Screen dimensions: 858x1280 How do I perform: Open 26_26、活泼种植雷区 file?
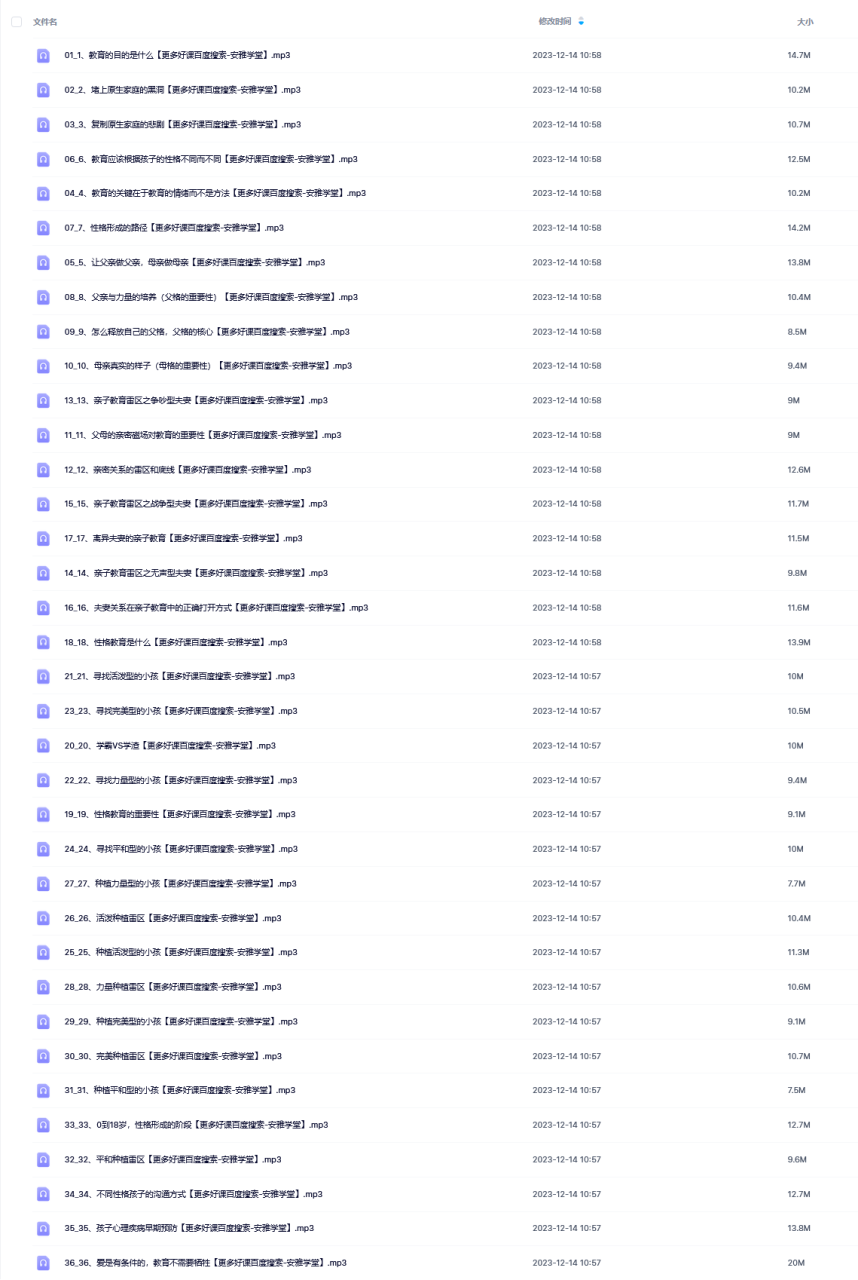tap(173, 918)
